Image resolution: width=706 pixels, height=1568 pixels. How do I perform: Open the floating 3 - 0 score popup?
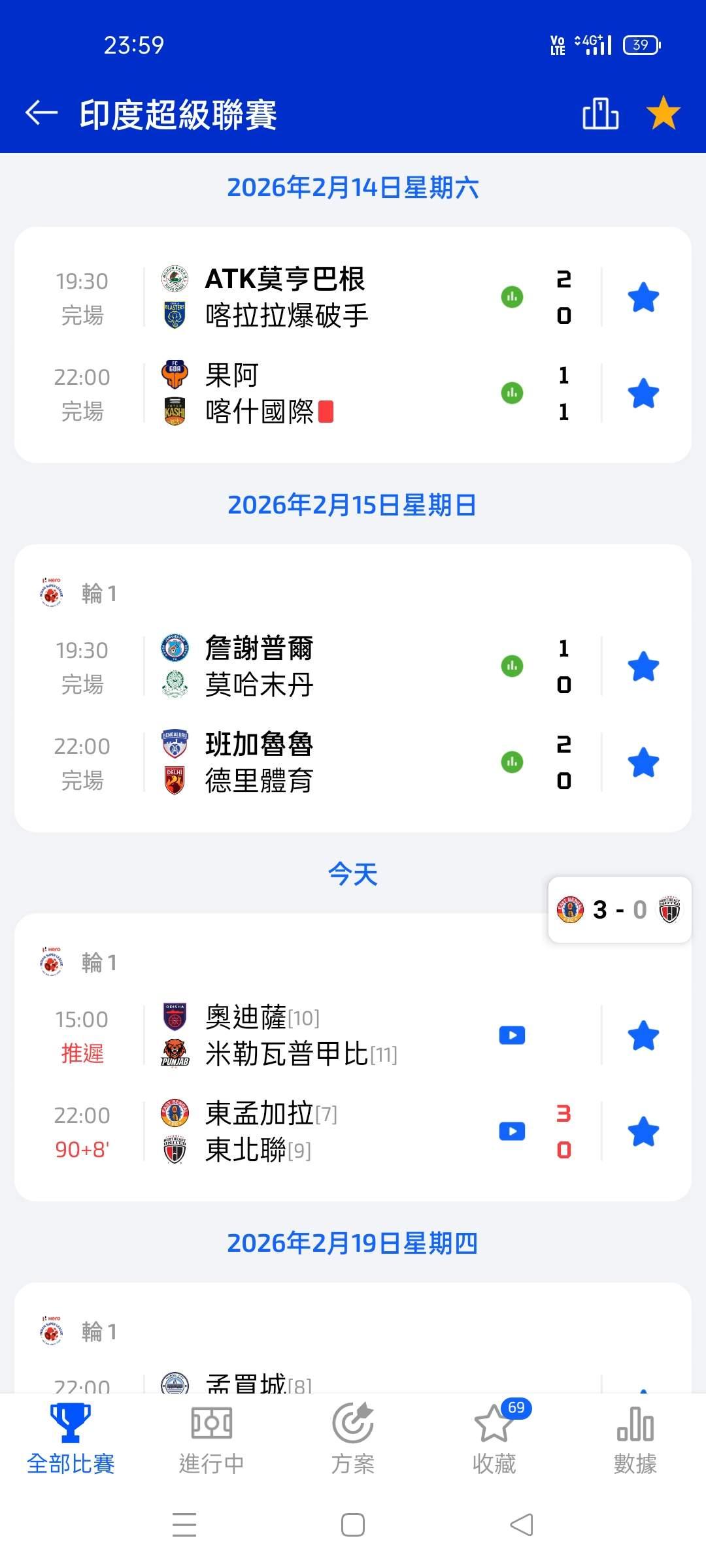tap(619, 909)
